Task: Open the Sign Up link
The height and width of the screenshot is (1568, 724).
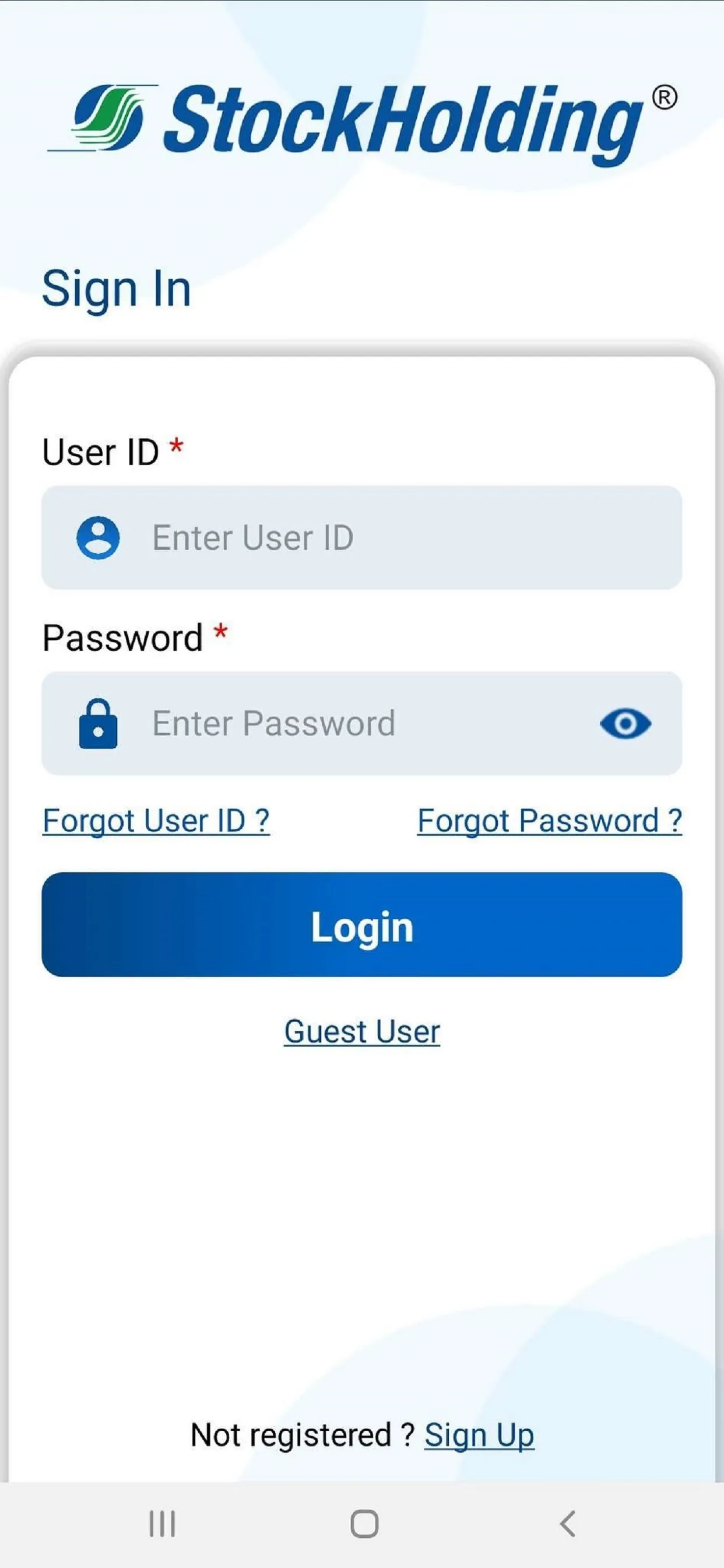Action: [479, 1436]
